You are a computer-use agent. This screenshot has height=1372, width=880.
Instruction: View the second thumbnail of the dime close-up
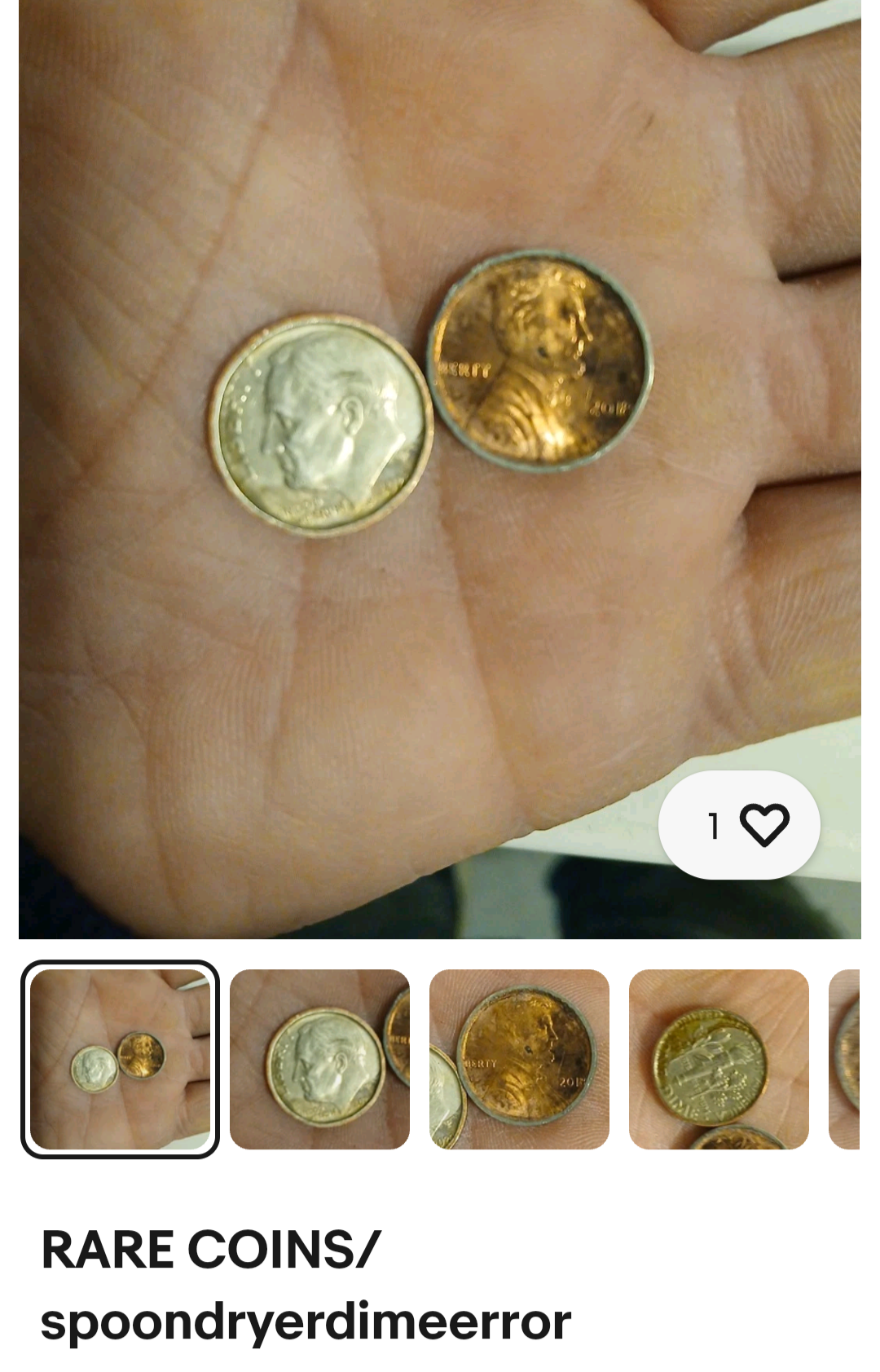[x=319, y=1059]
